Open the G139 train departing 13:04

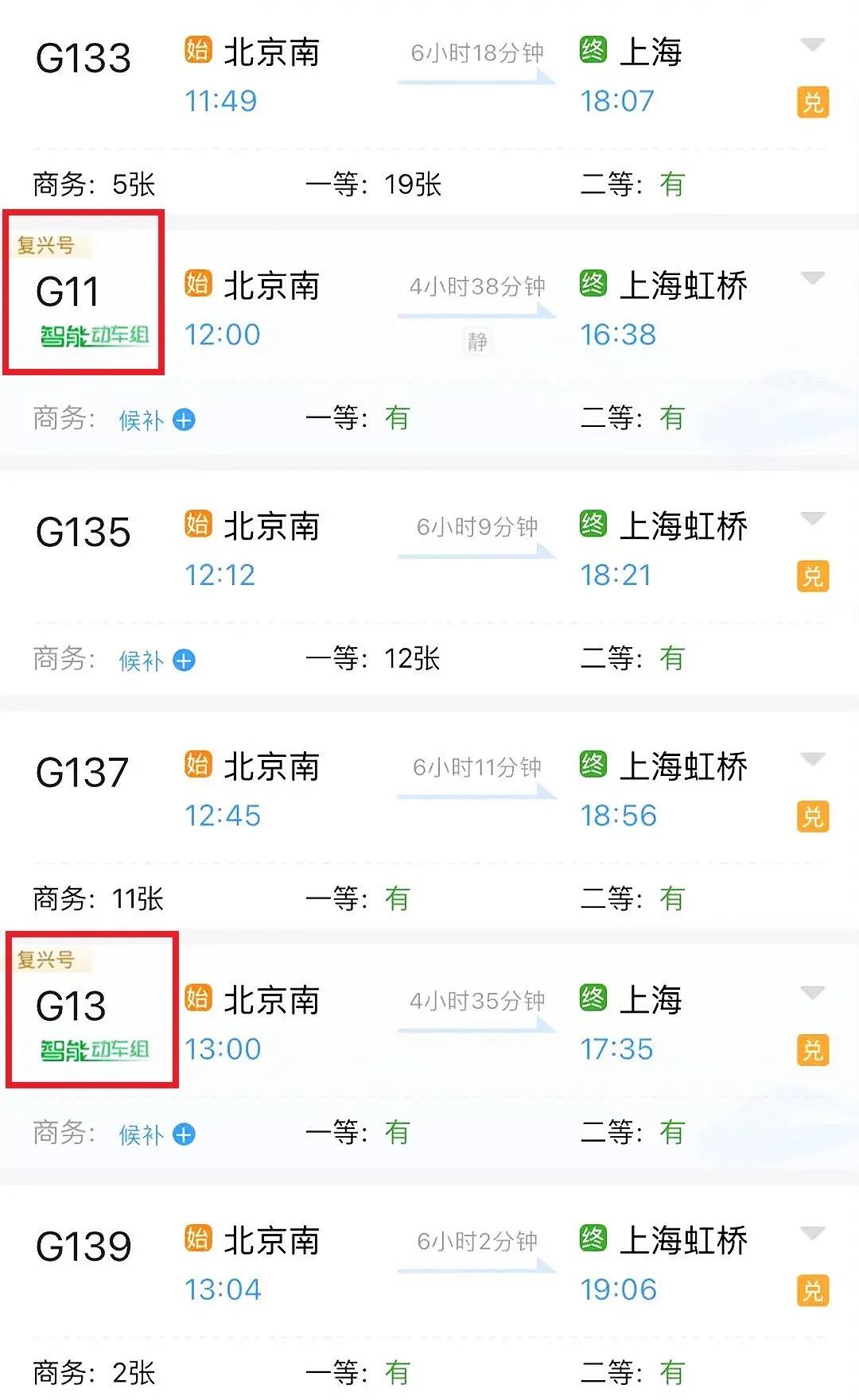coord(83,1247)
